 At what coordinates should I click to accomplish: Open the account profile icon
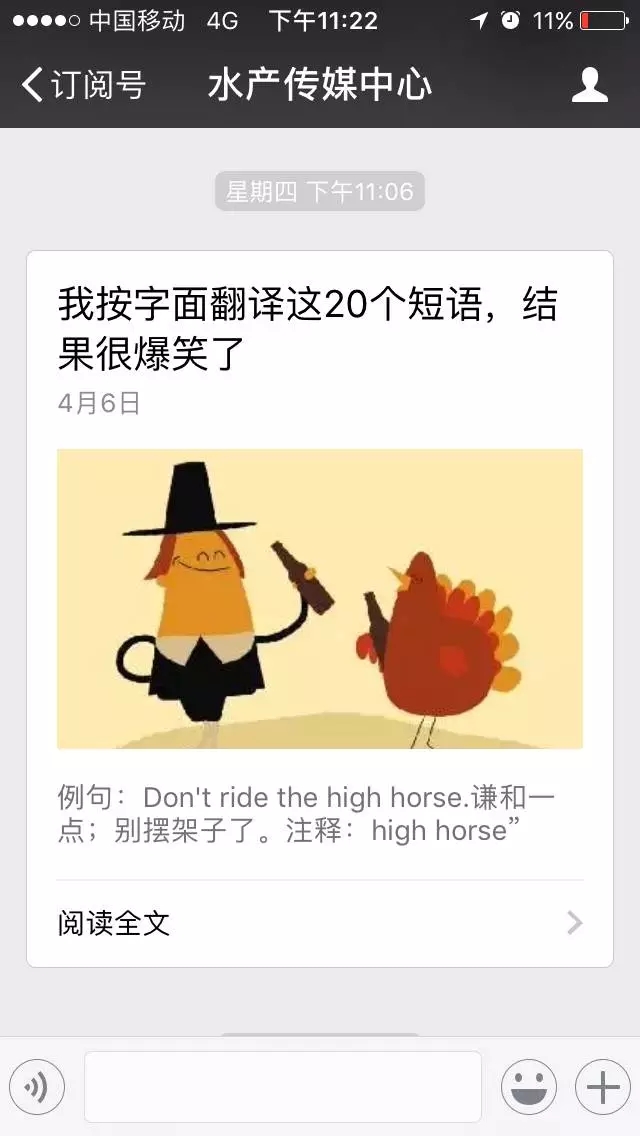pyautogui.click(x=590, y=85)
